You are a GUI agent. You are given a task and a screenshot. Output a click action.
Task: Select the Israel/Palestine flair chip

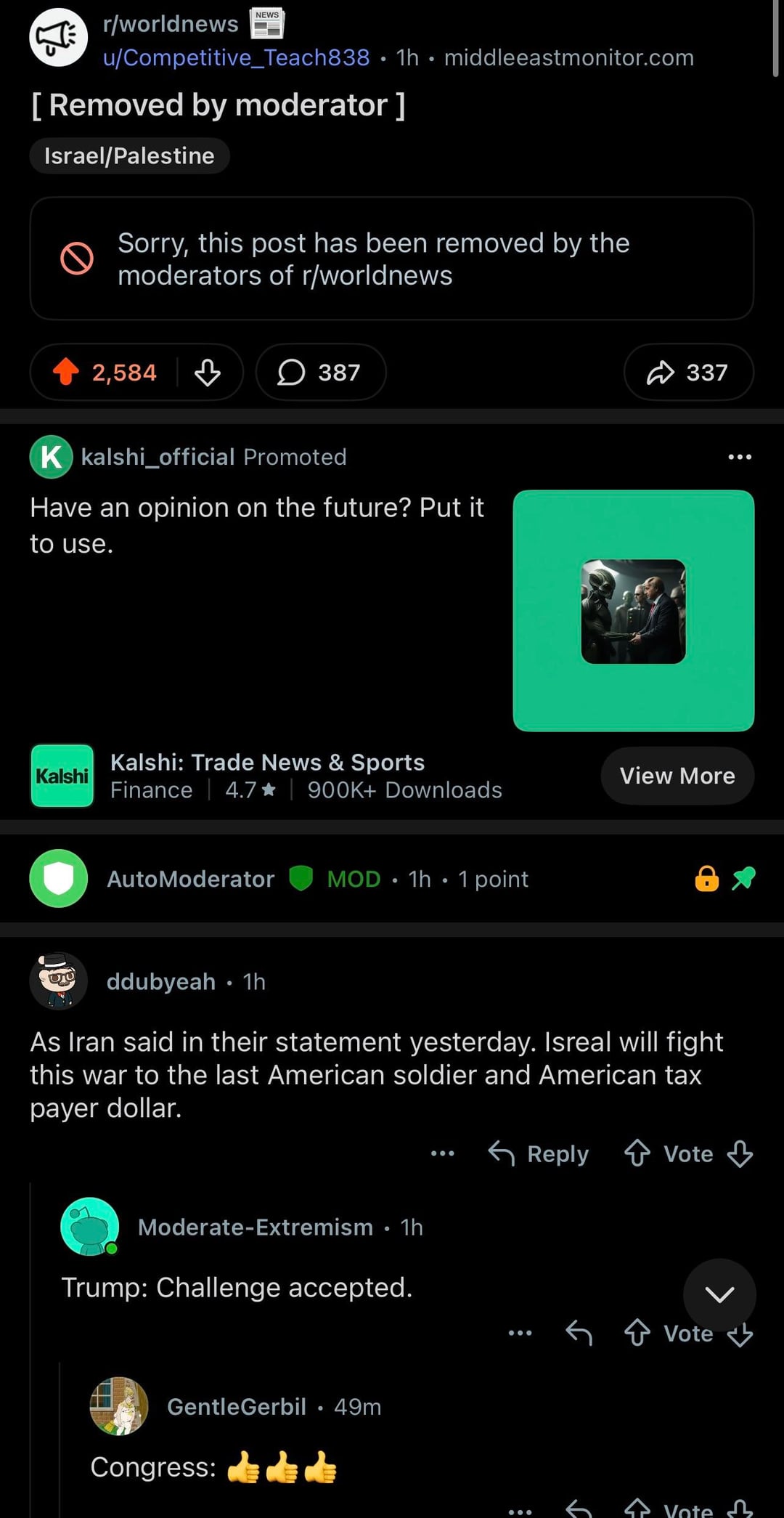129,155
